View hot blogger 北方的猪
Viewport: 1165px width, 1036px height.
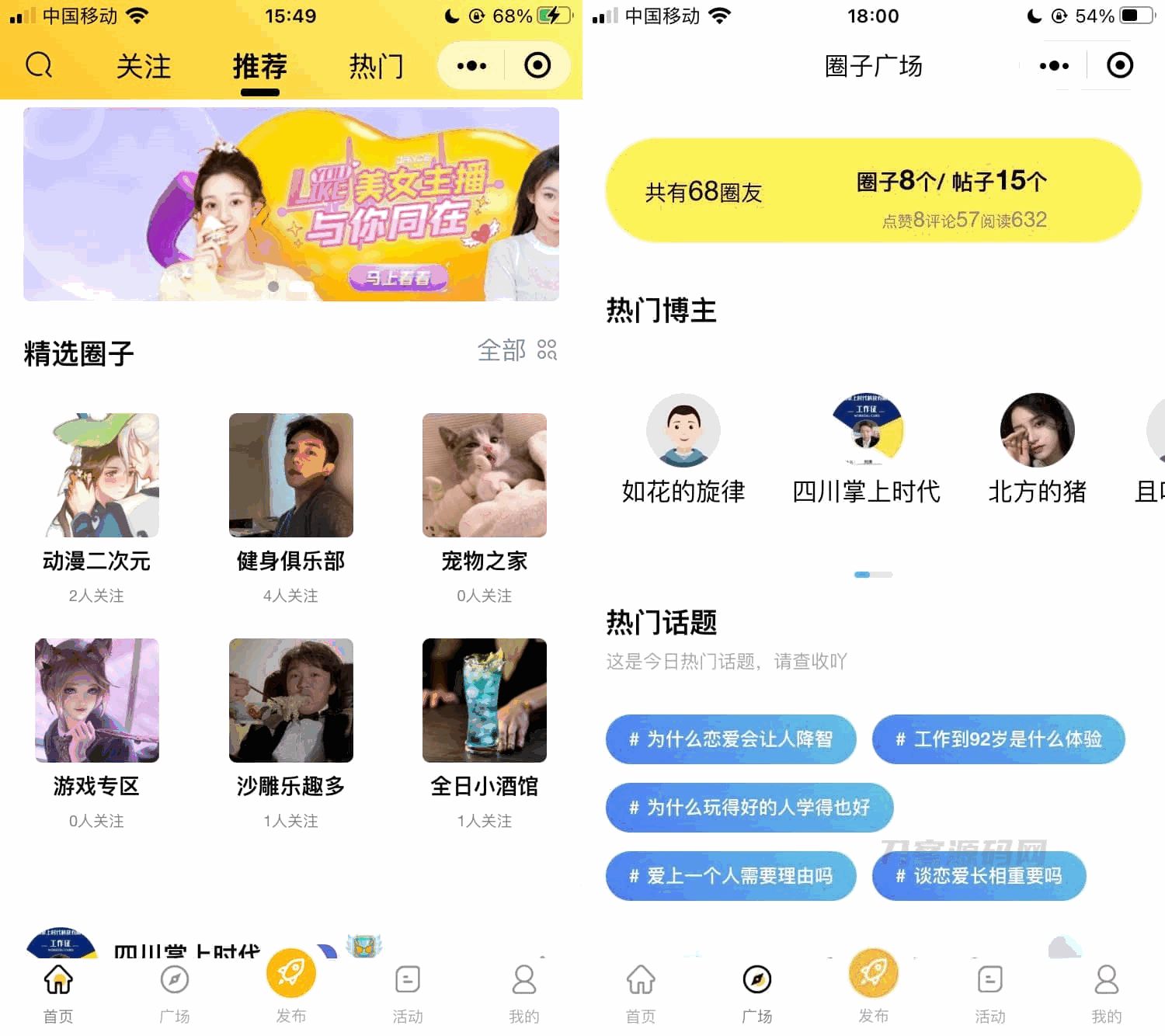[x=1037, y=430]
